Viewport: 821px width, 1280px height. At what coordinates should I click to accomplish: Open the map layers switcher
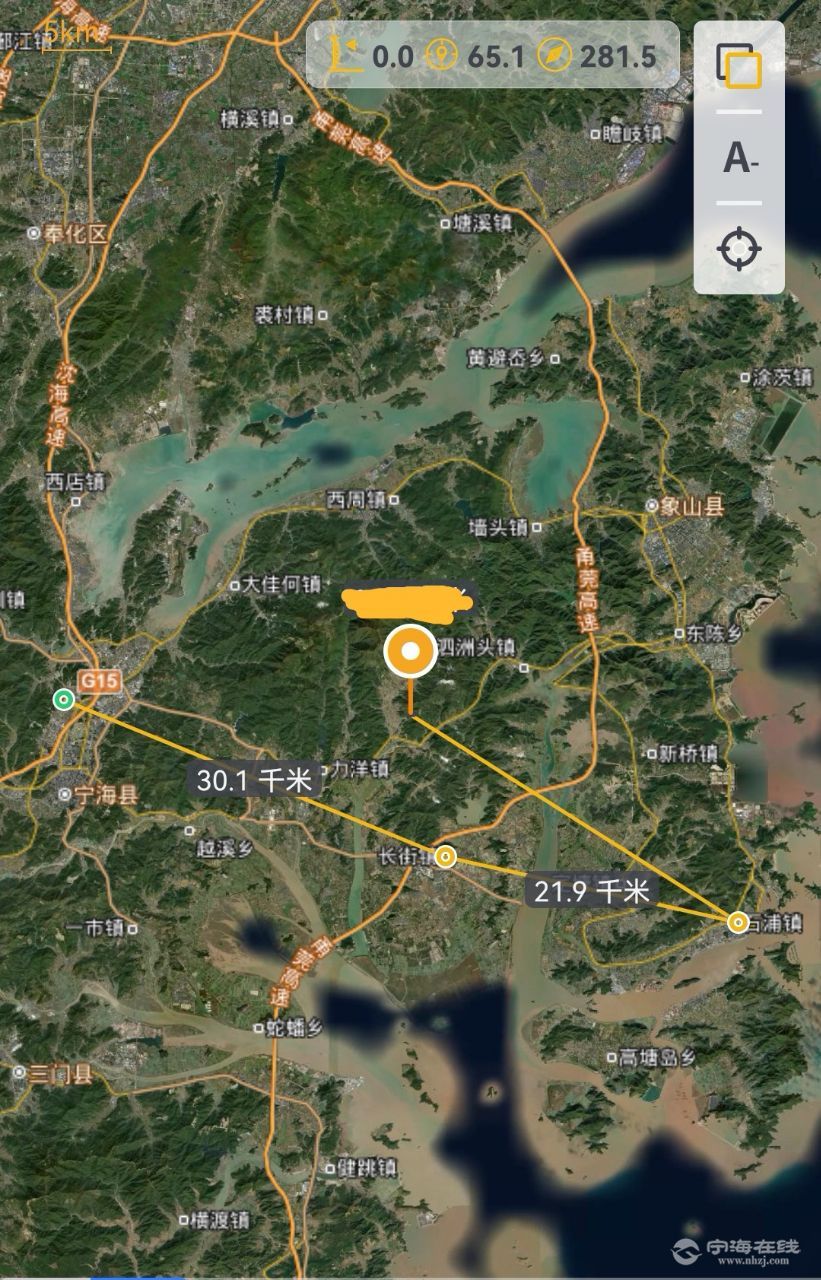(x=739, y=68)
